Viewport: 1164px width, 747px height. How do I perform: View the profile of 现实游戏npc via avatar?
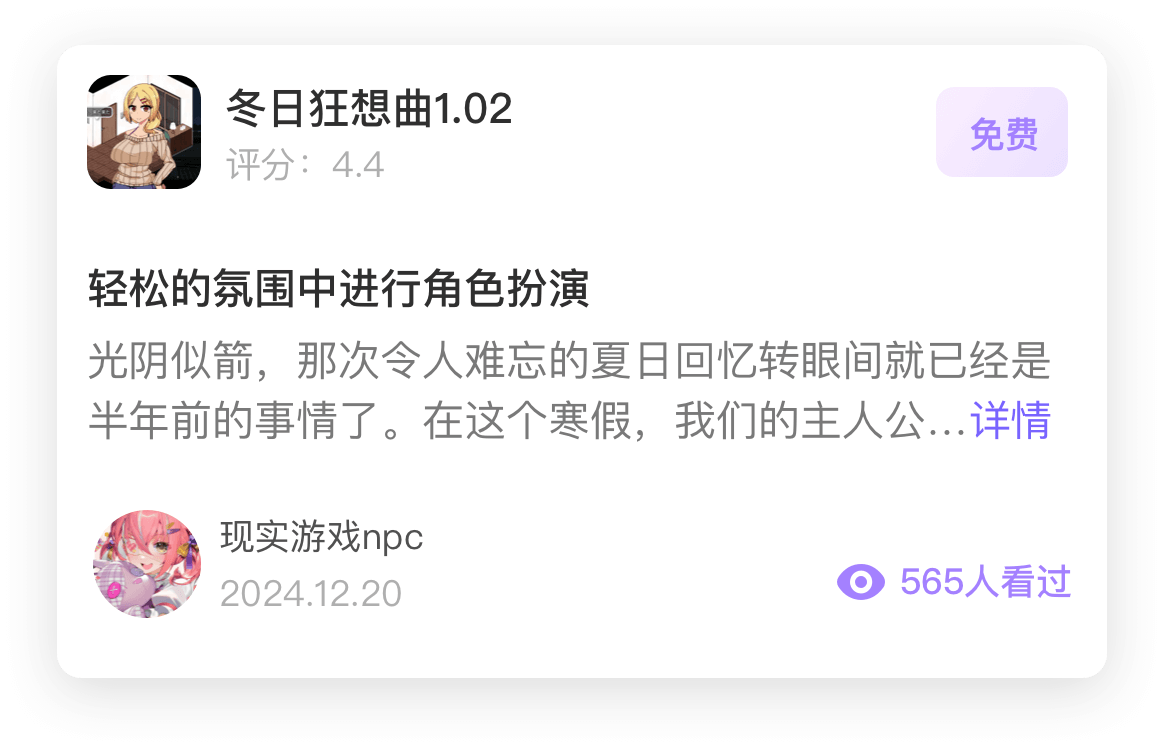point(147,563)
